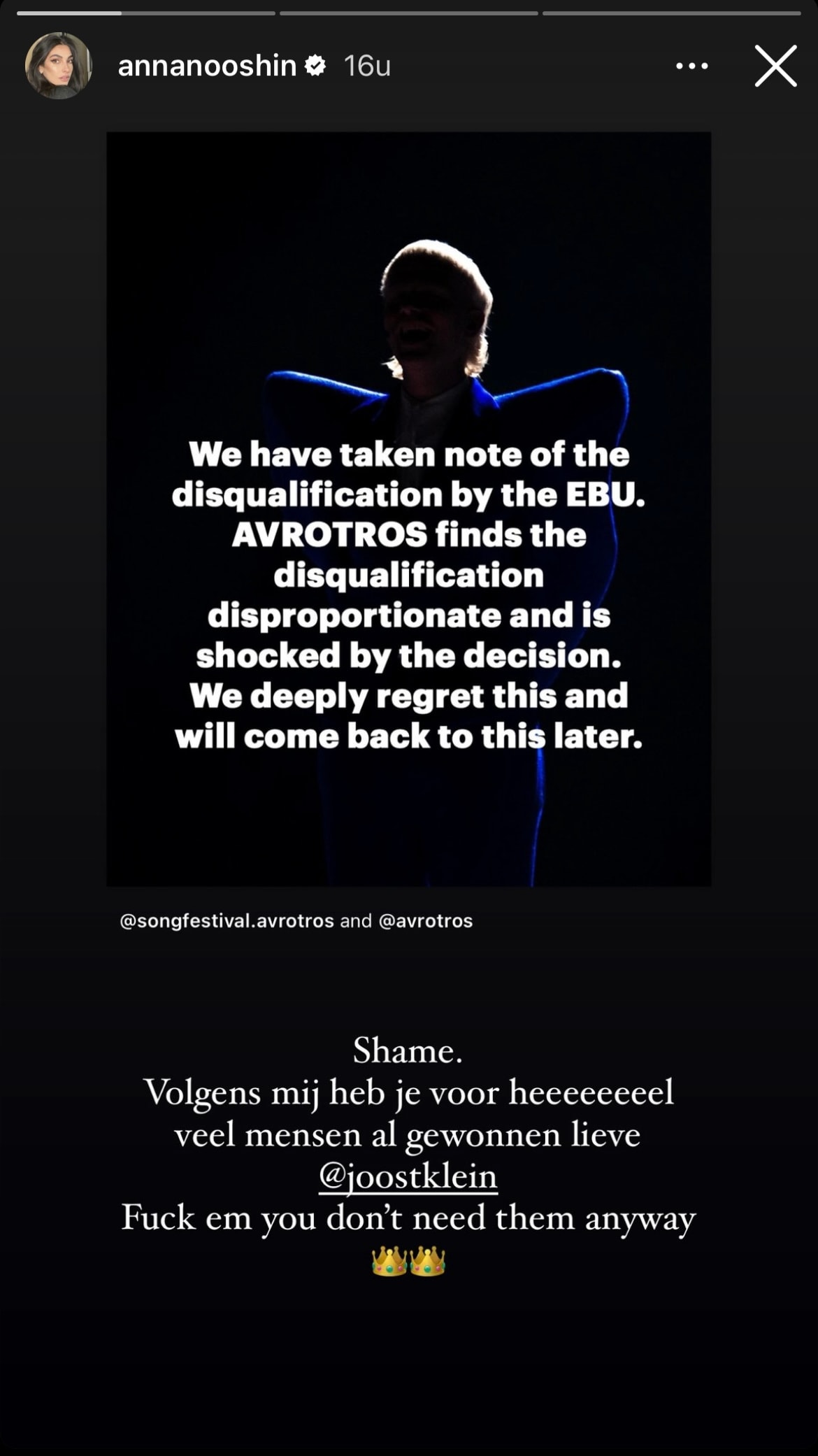Open the @songfestival.avrotros and @avrotros credit
The image size is (818, 1456).
(296, 920)
